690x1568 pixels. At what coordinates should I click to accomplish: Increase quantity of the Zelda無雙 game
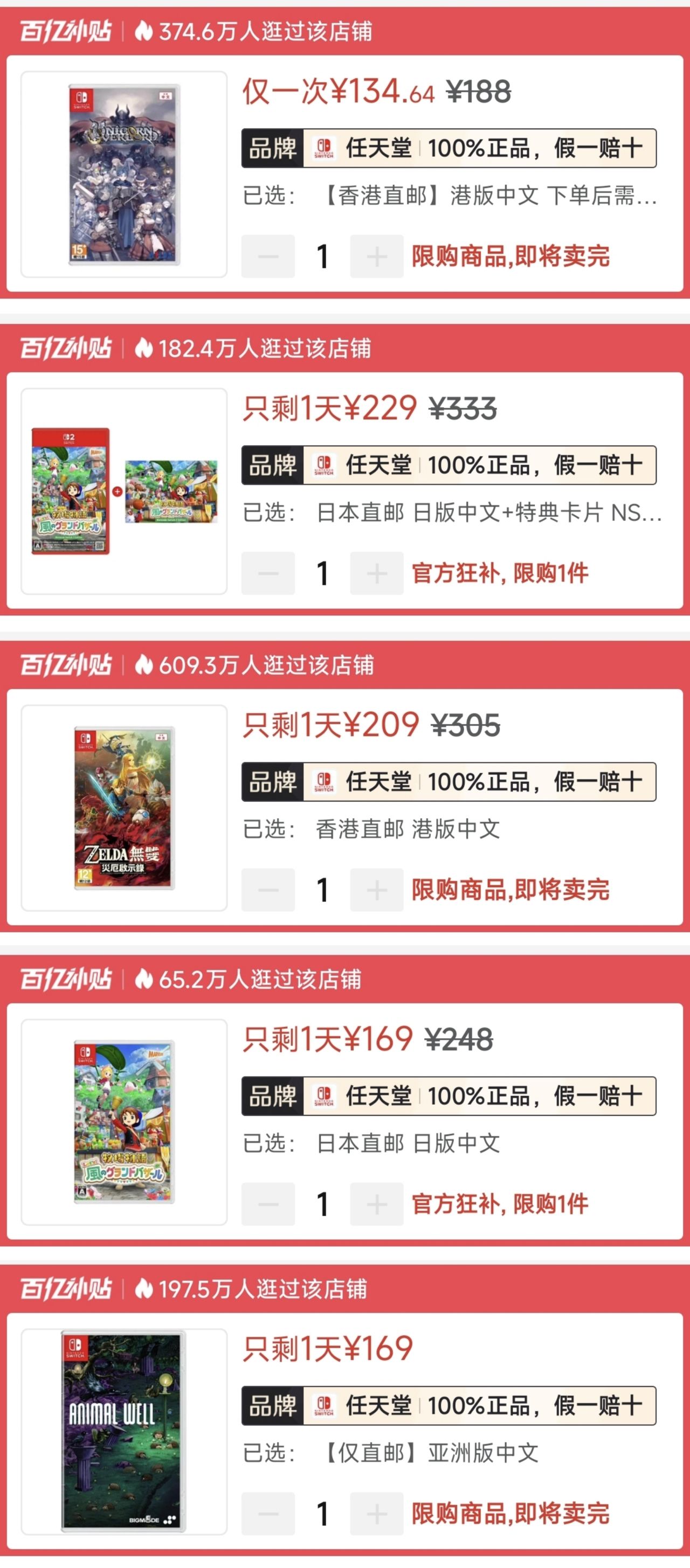tap(376, 890)
